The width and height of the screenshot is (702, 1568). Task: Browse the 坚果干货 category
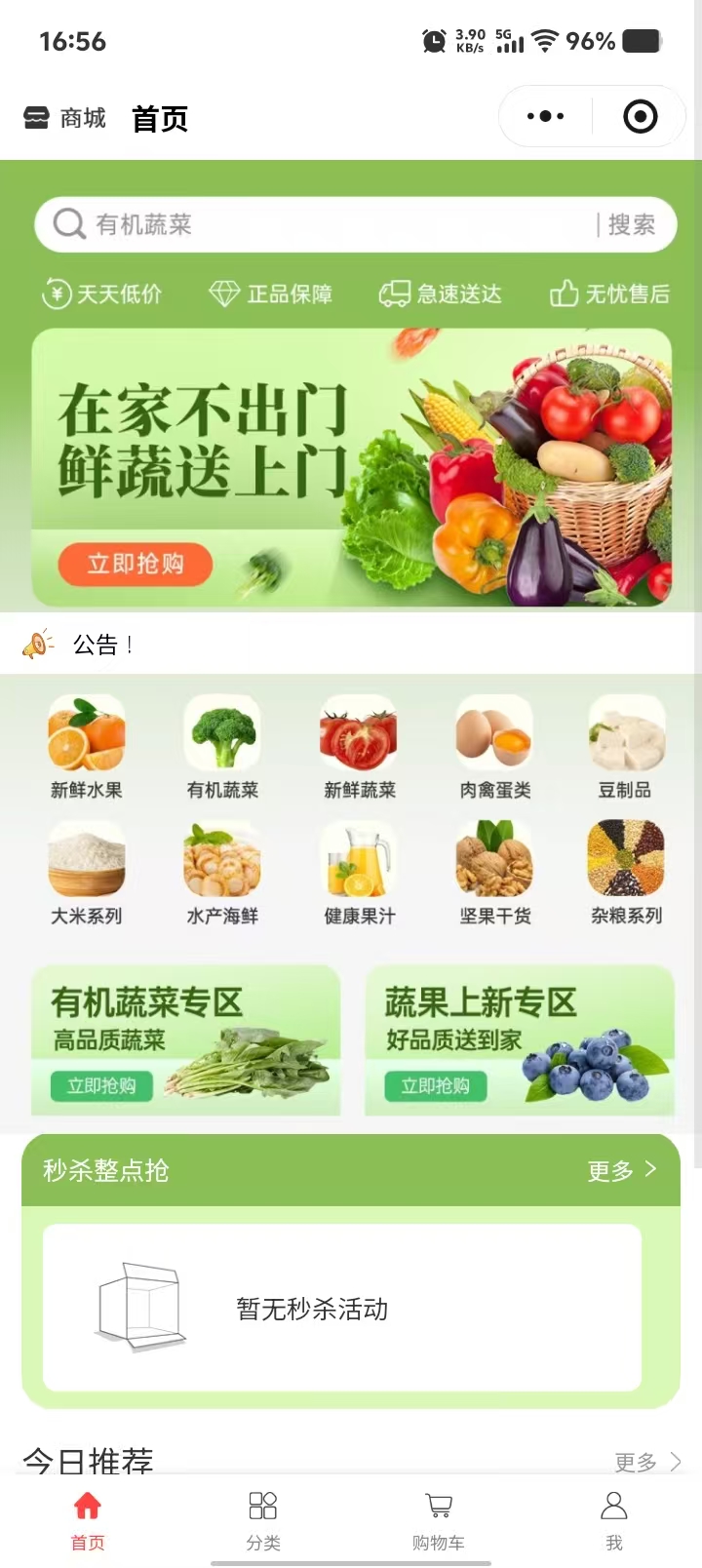(494, 872)
